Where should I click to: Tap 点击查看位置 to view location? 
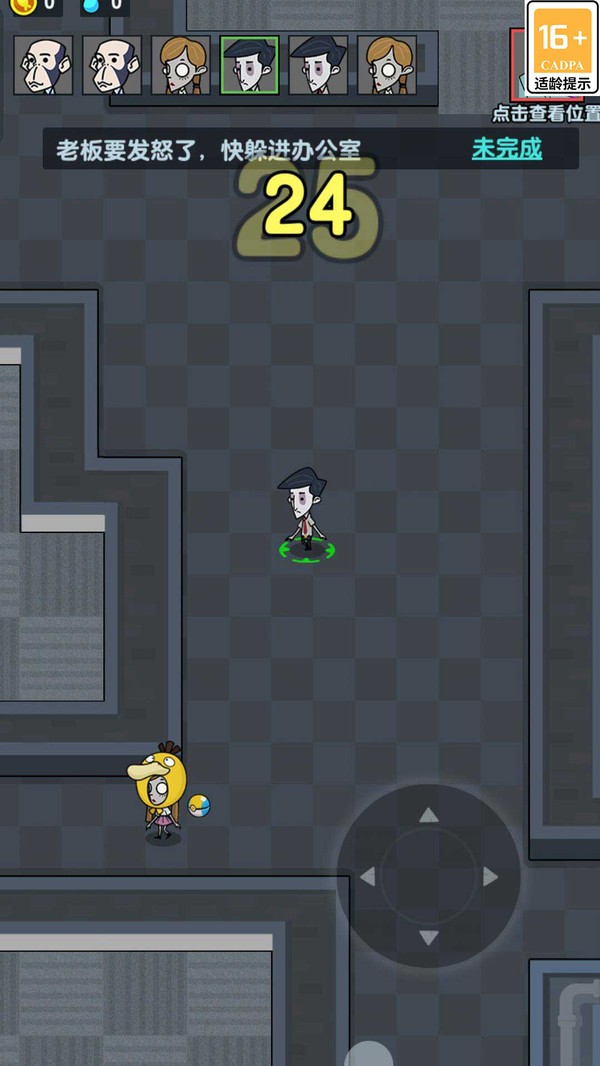click(x=545, y=113)
